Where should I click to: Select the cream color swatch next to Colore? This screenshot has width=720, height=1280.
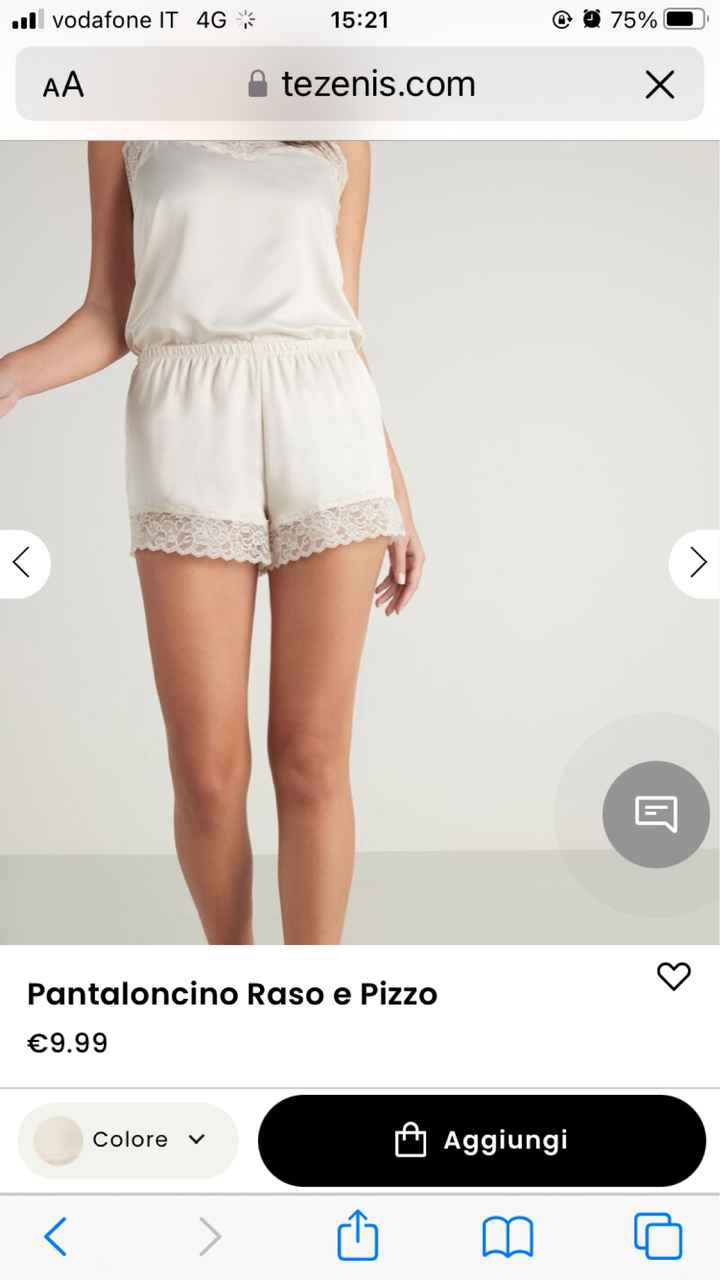point(58,1139)
